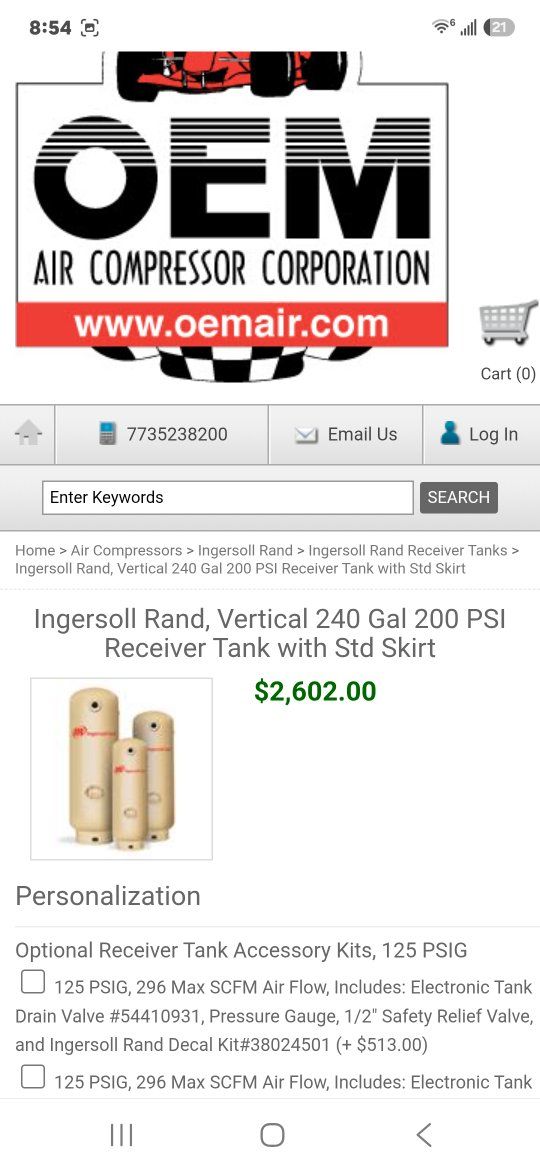Open the Air Compressors breadcrumb
Image resolution: width=540 pixels, height=1170 pixels.
coord(126,551)
